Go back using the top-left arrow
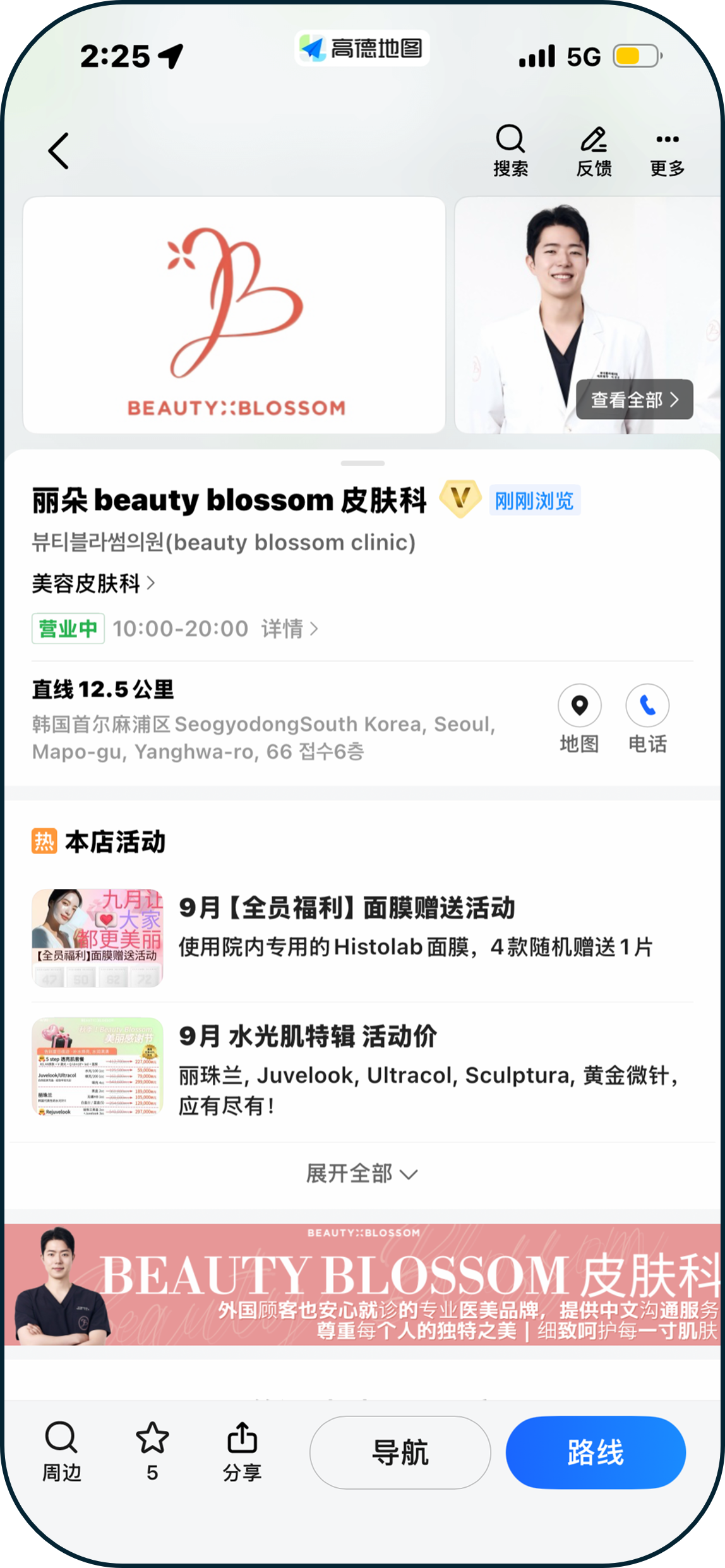The image size is (725, 1568). pos(59,150)
